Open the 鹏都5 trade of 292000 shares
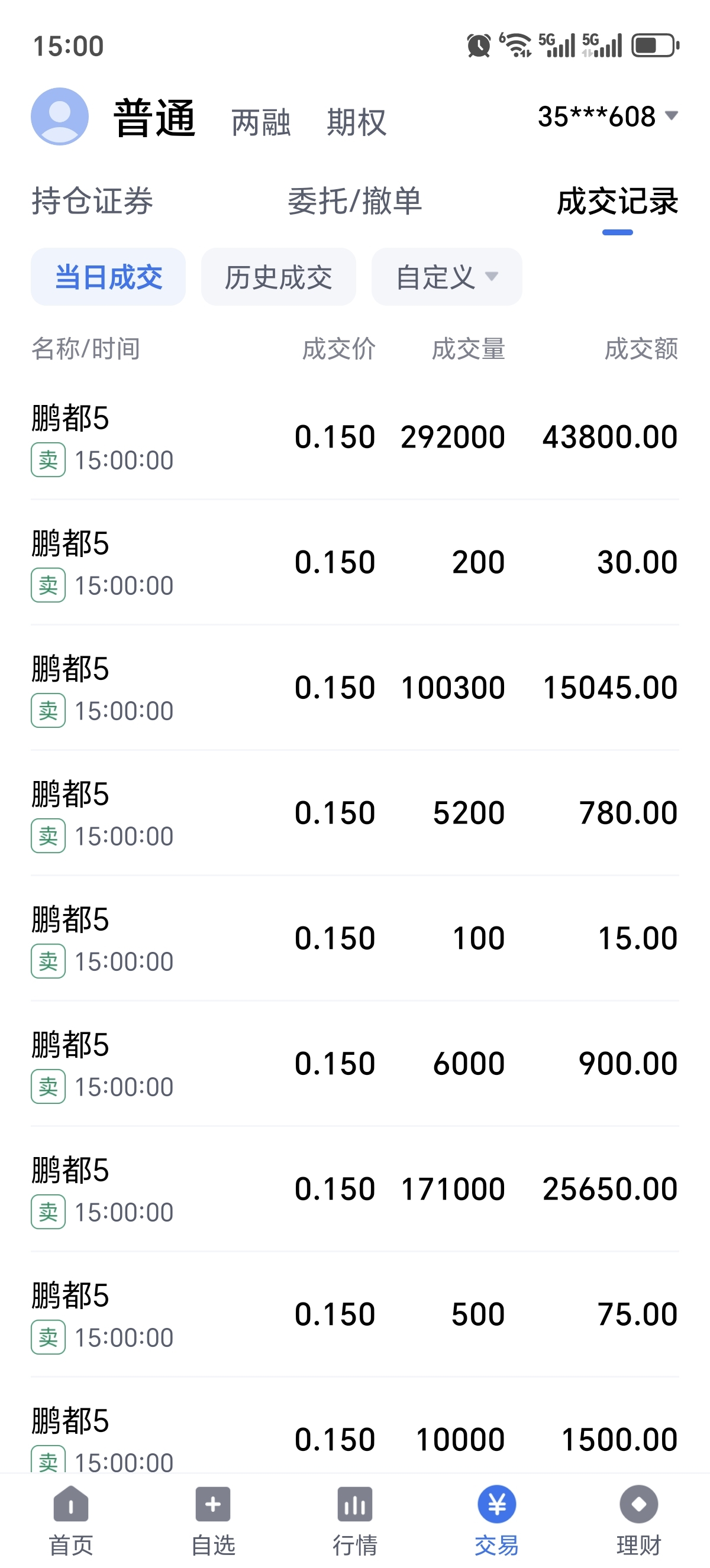The width and height of the screenshot is (710, 1568). 355,438
